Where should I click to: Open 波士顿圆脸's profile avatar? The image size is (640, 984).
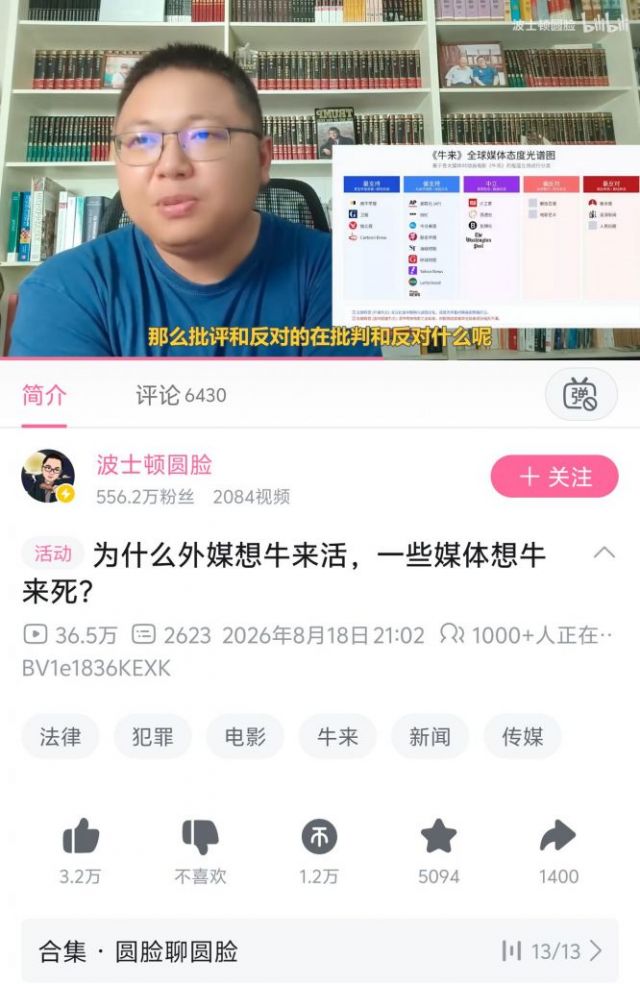point(48,476)
